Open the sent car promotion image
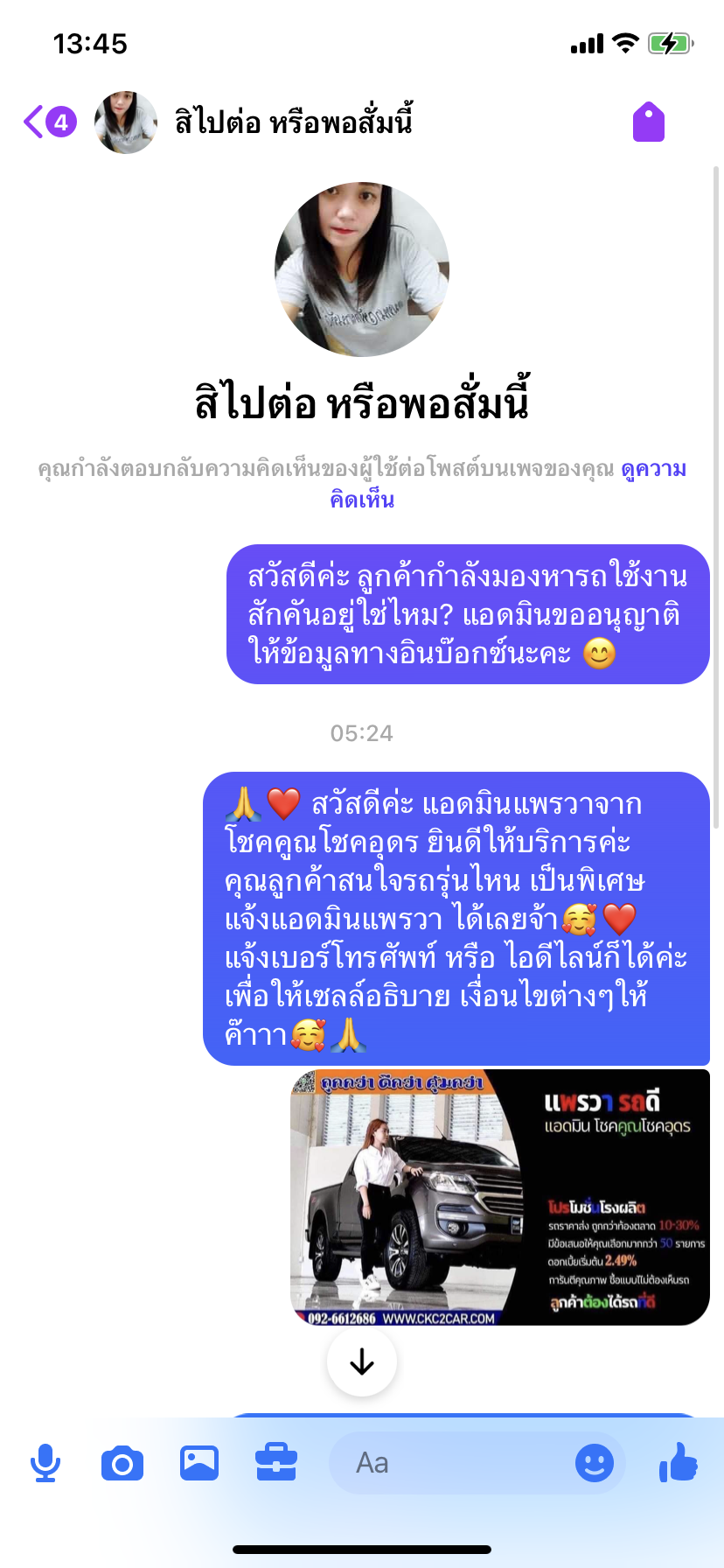This screenshot has width=724, height=1568. pyautogui.click(x=500, y=1197)
